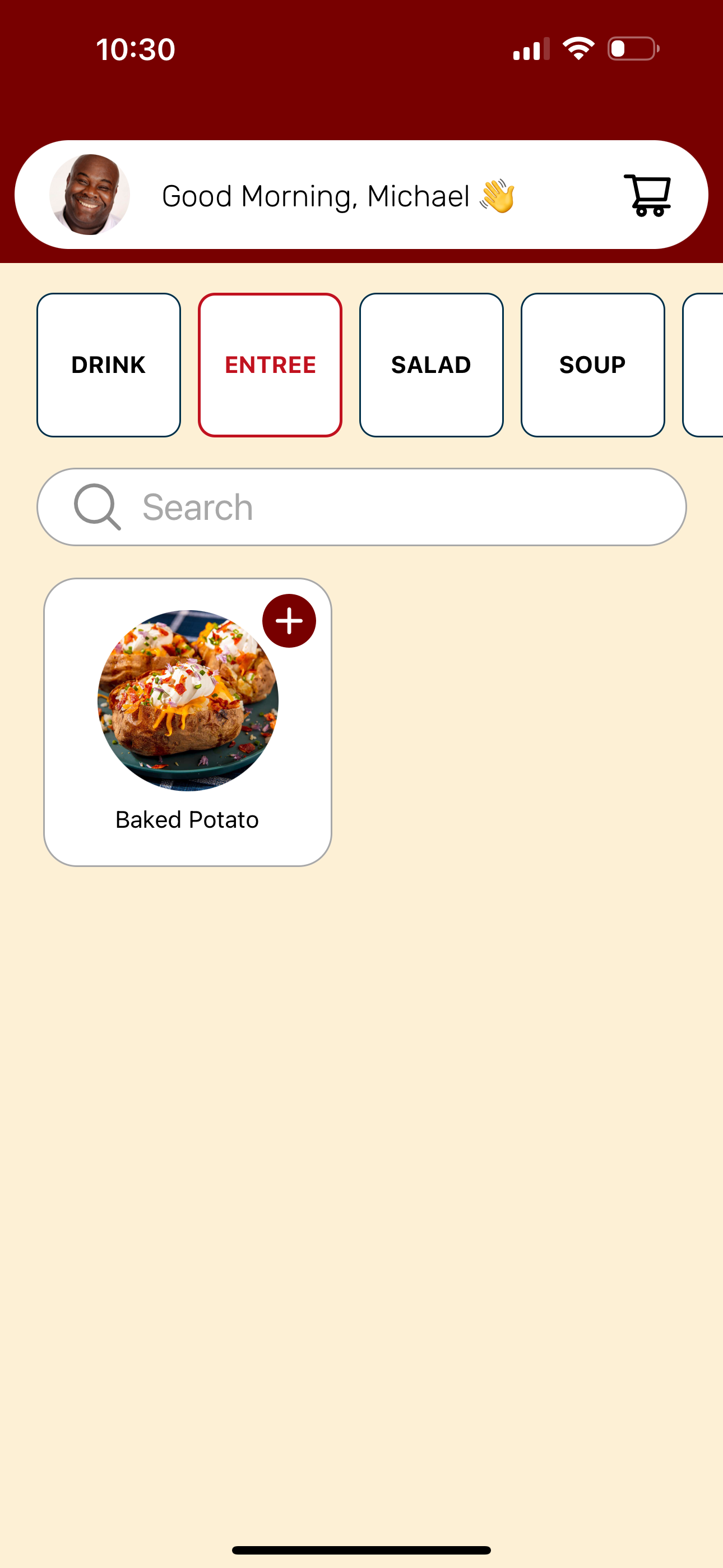This screenshot has height=1568, width=723.
Task: Tap the profile picture avatar
Action: 89,194
